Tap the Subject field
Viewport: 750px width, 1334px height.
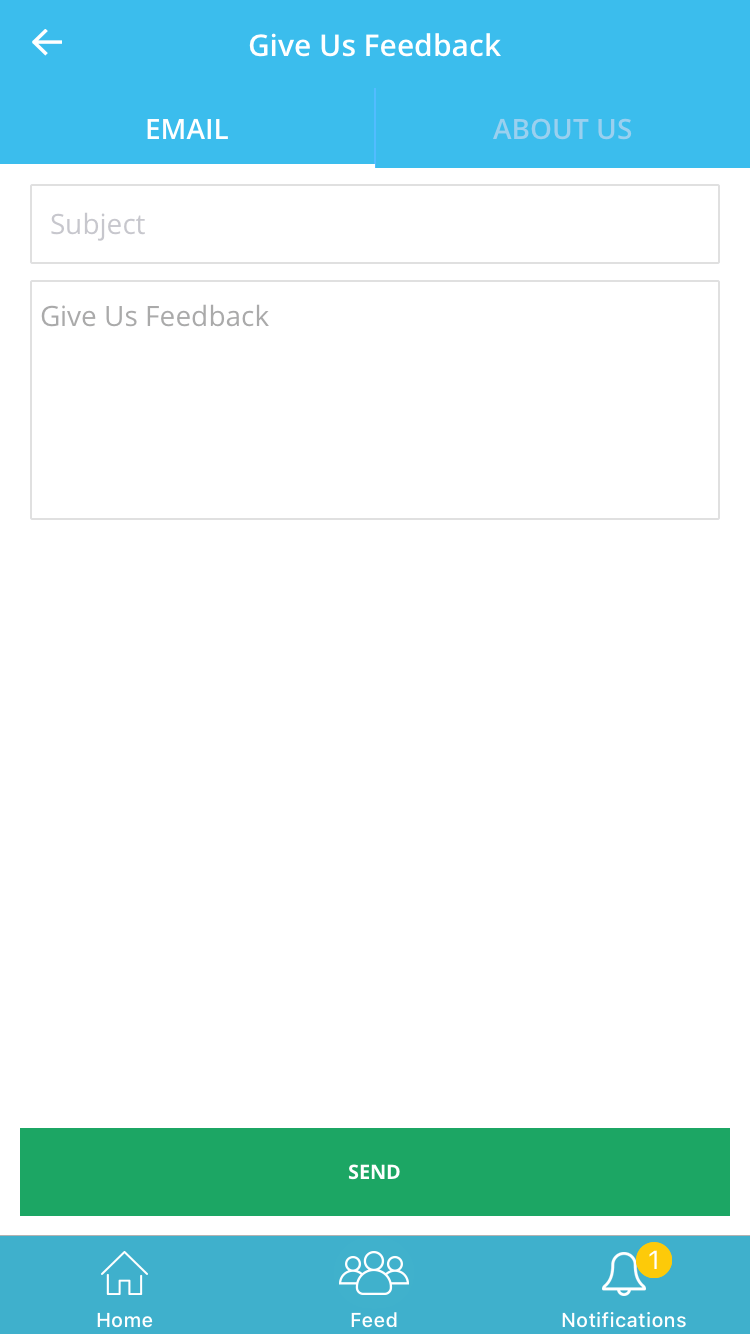(375, 224)
